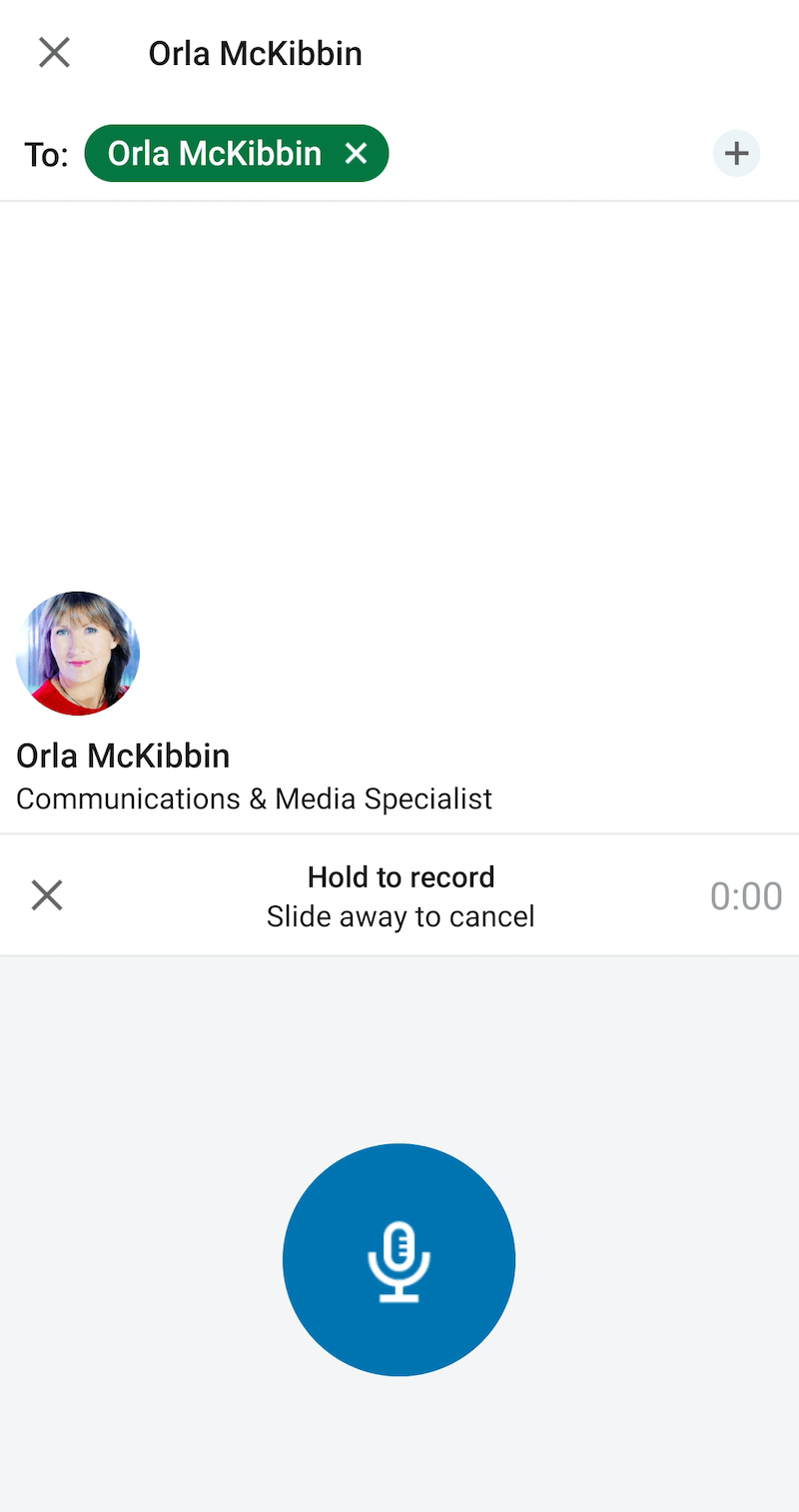The height and width of the screenshot is (1512, 799).
Task: Click the Communications & Media Specialist headline
Action: (x=255, y=798)
